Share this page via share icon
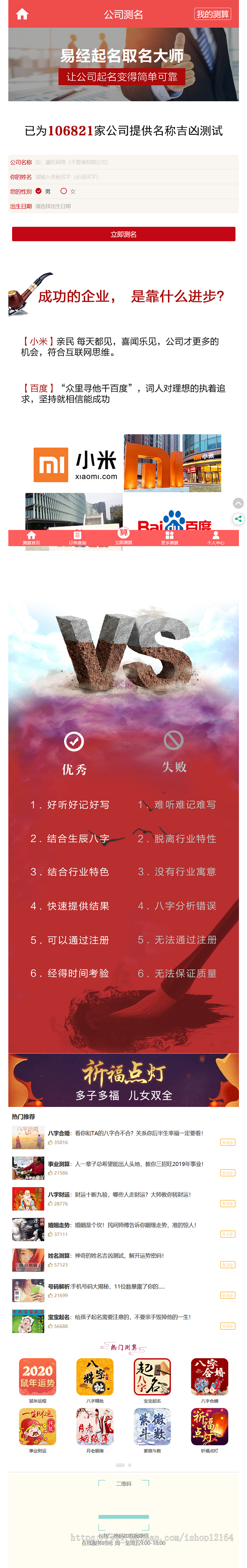The width and height of the screenshot is (247, 1568). click(x=239, y=519)
